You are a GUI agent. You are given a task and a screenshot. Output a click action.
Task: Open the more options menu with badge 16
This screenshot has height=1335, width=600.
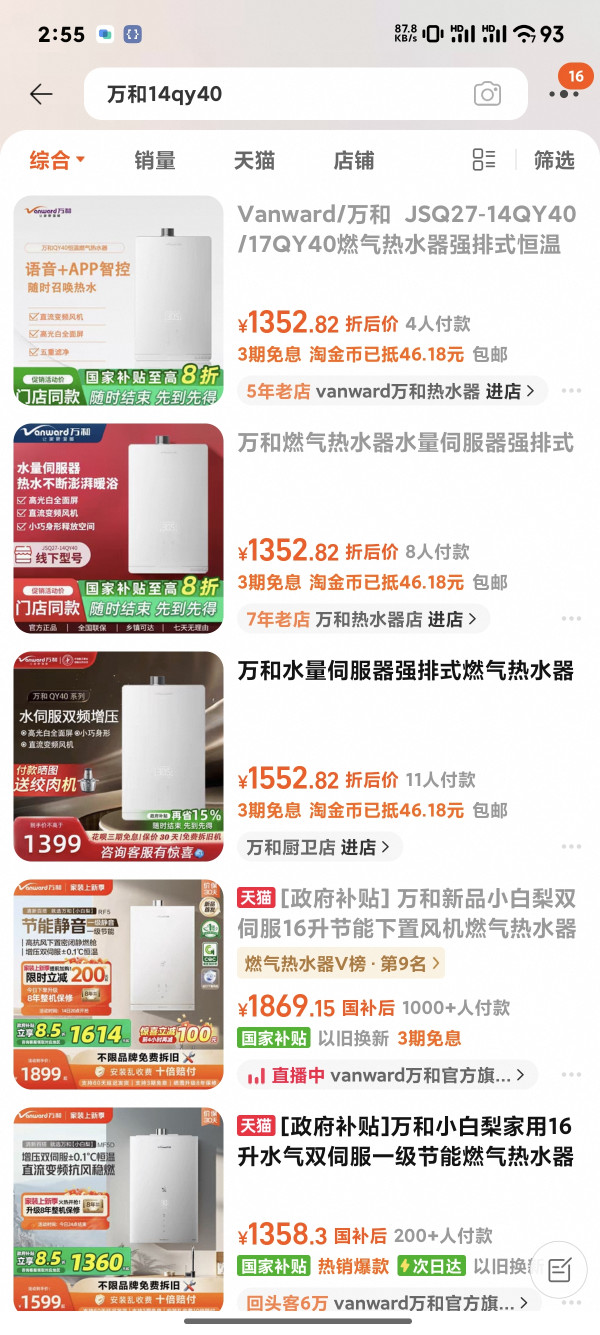(x=564, y=93)
